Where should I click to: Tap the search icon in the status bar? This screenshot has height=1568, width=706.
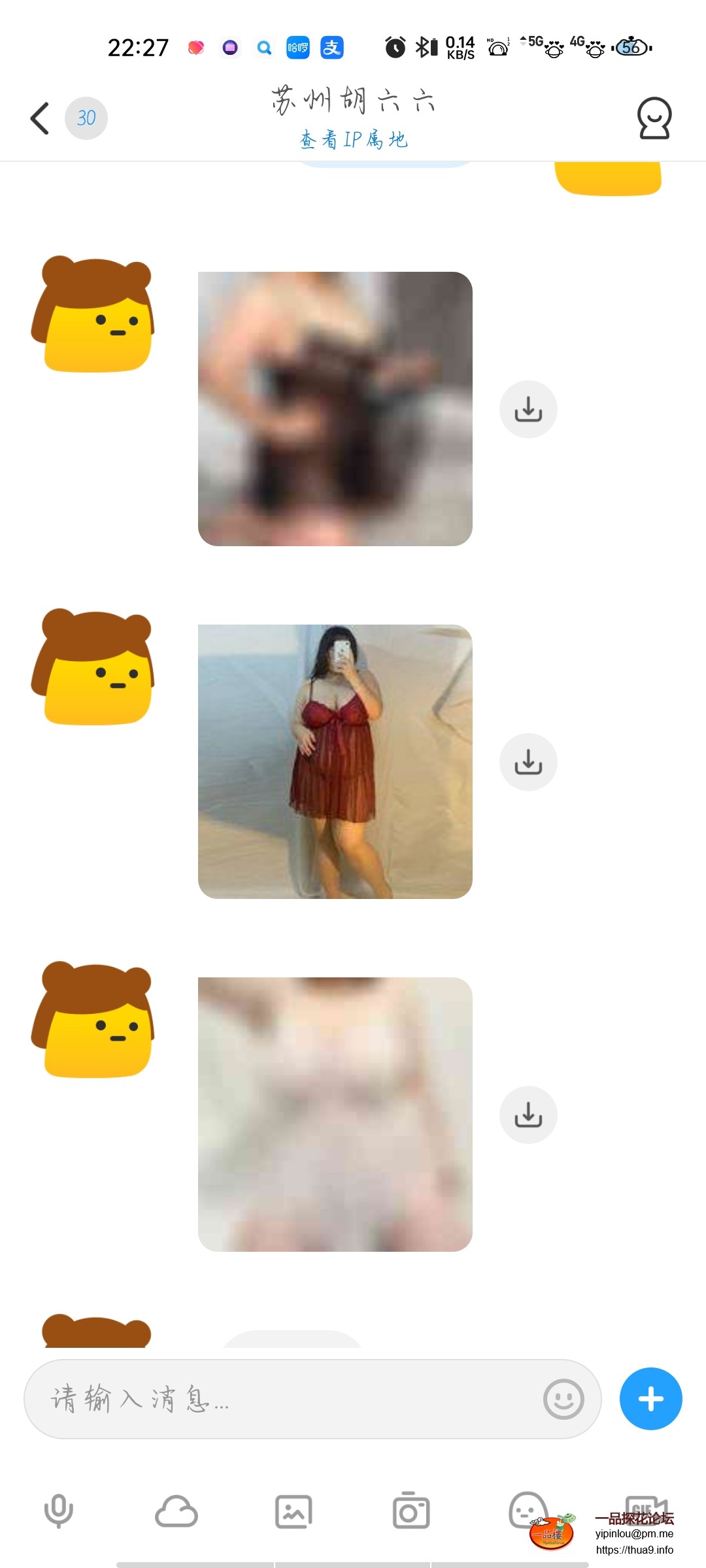(264, 47)
